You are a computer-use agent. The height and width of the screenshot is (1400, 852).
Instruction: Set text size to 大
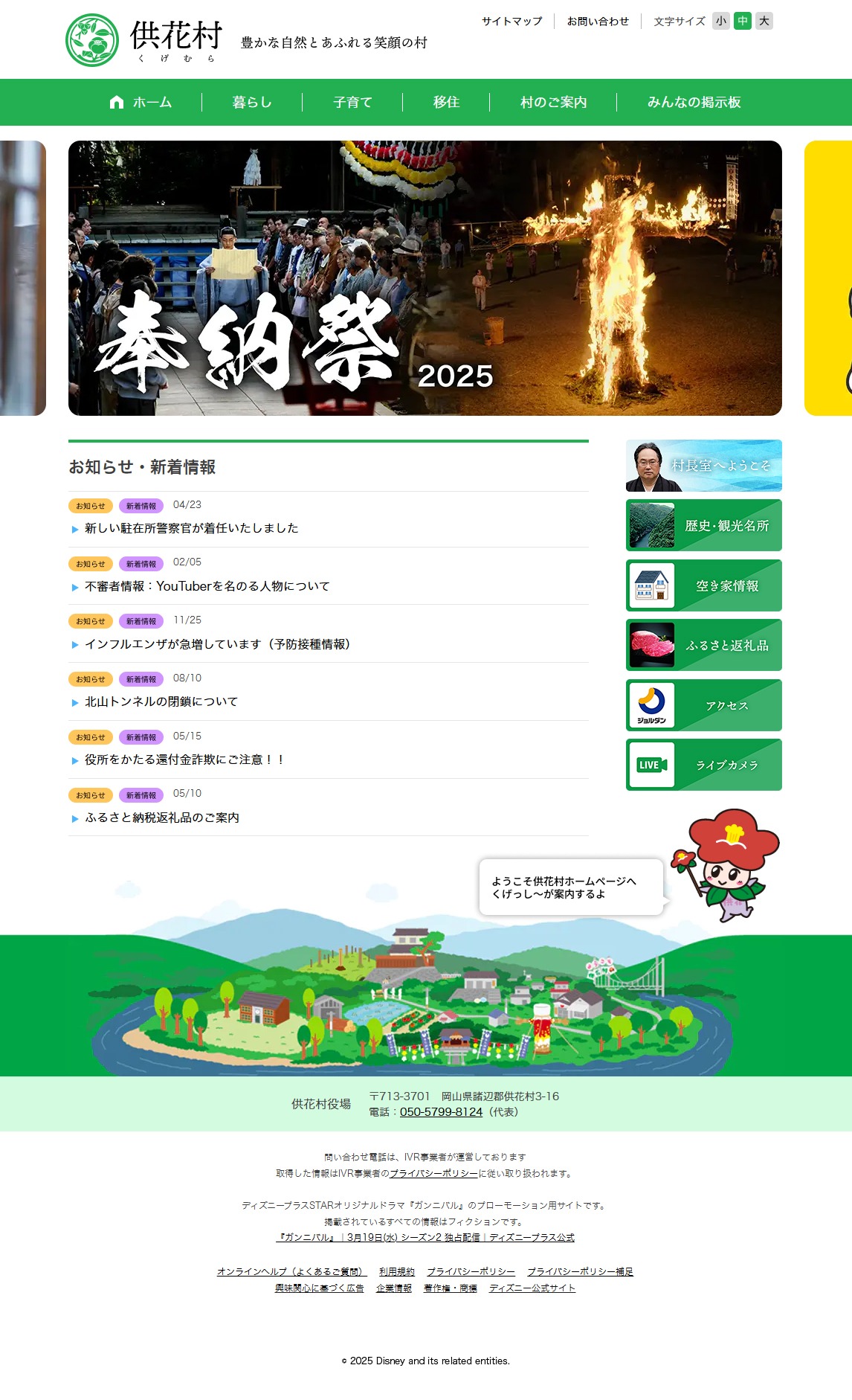pyautogui.click(x=764, y=21)
